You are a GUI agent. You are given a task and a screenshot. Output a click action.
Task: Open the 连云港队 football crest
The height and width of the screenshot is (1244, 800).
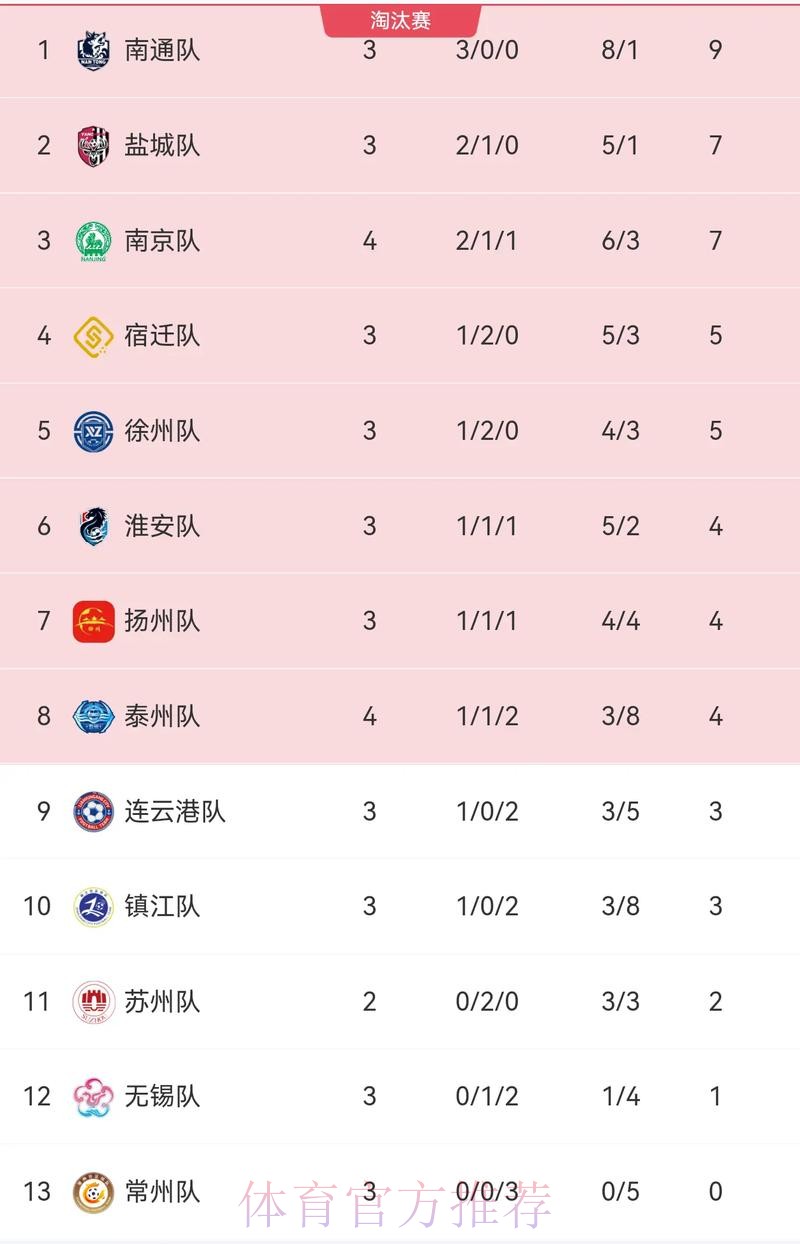[95, 811]
